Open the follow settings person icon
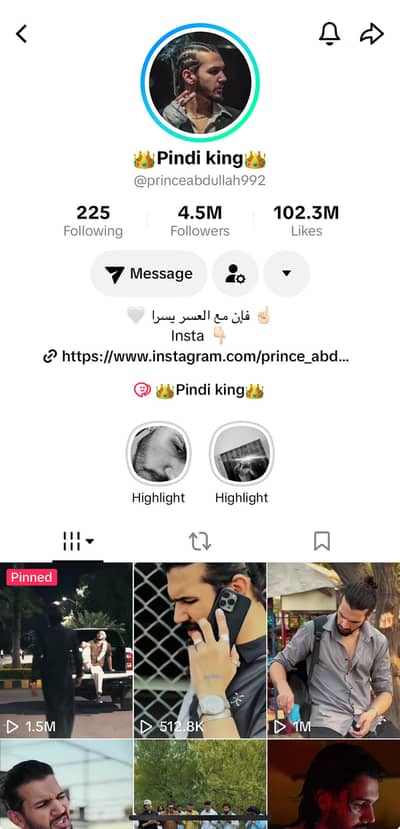This screenshot has height=829, width=400. pyautogui.click(x=235, y=274)
